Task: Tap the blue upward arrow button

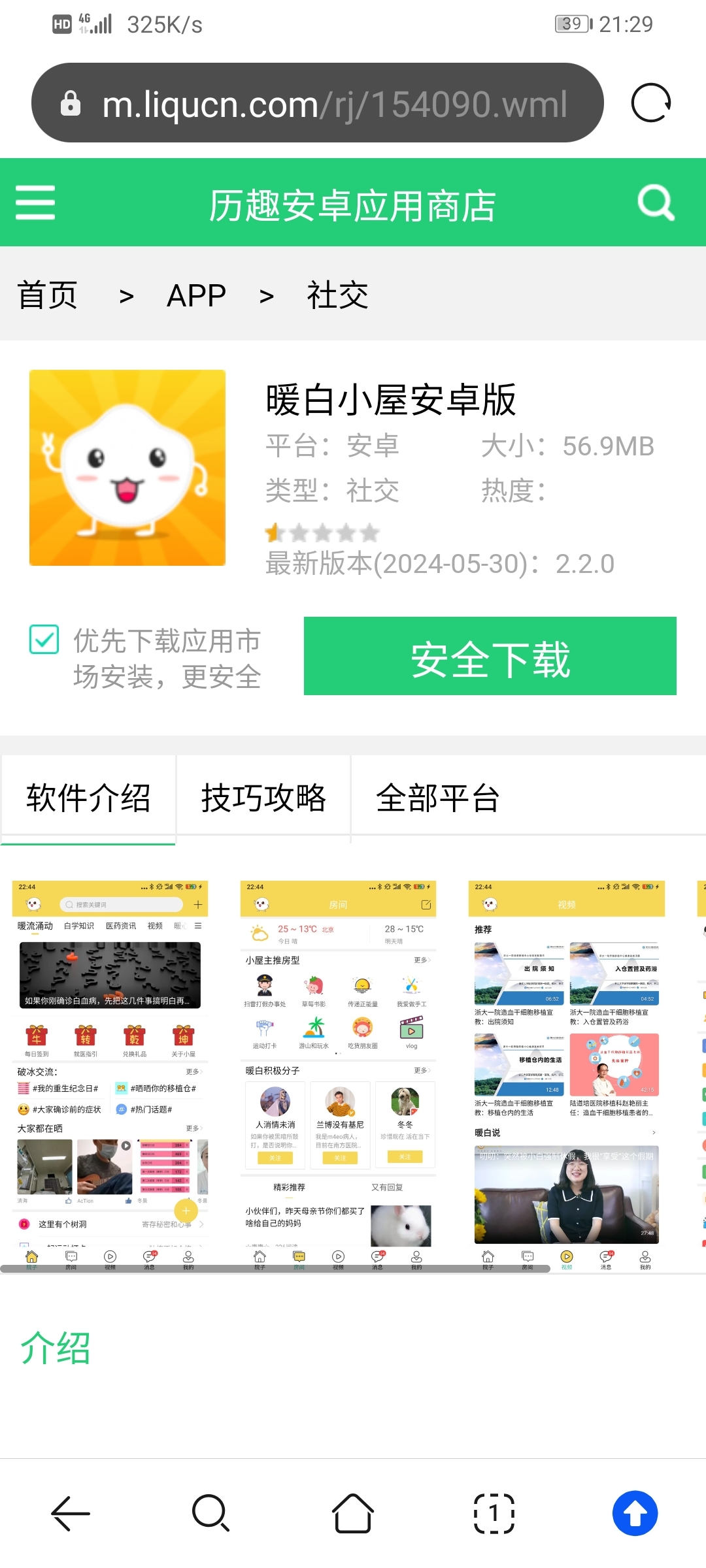Action: coord(635,1513)
